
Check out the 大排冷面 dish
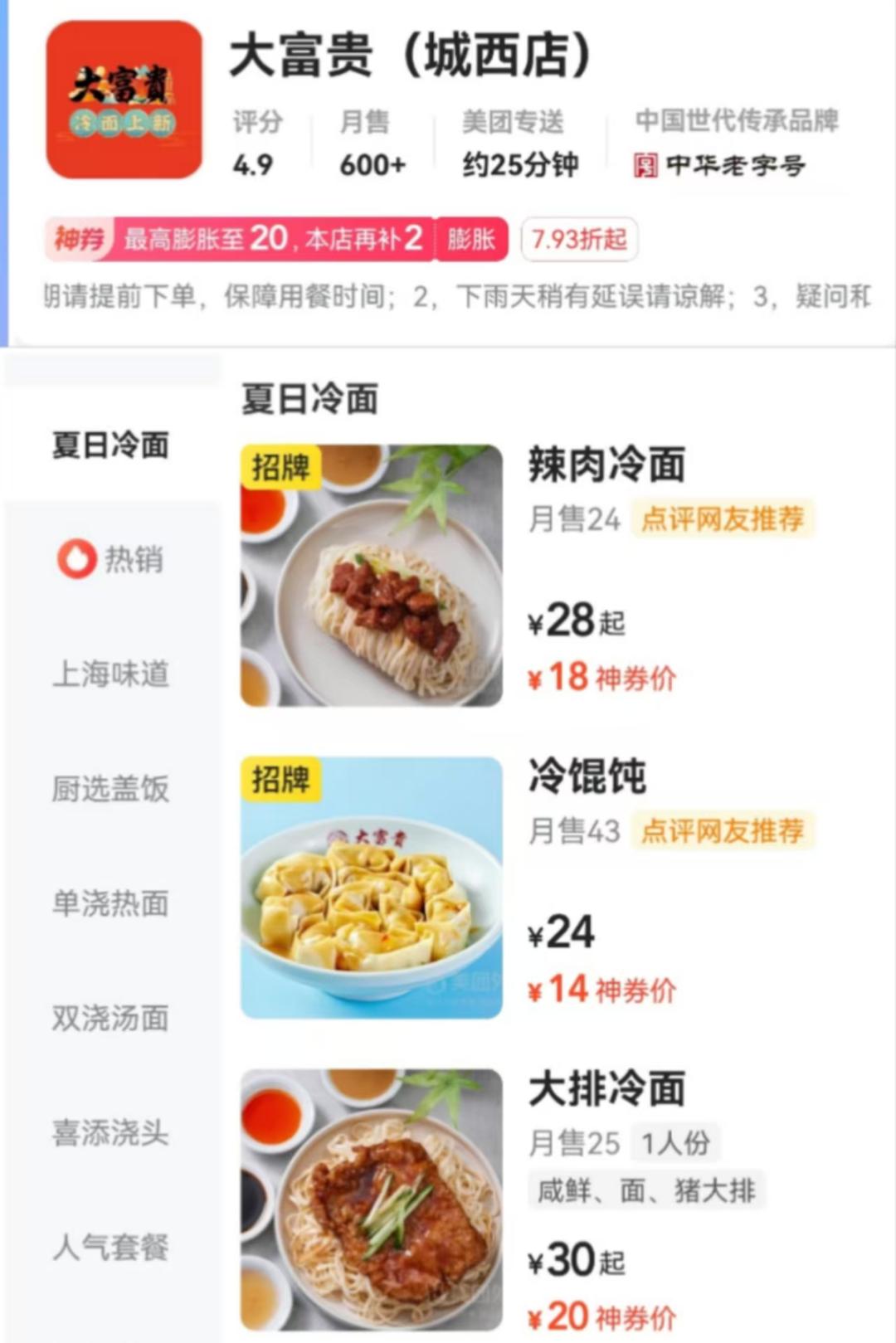click(606, 1088)
